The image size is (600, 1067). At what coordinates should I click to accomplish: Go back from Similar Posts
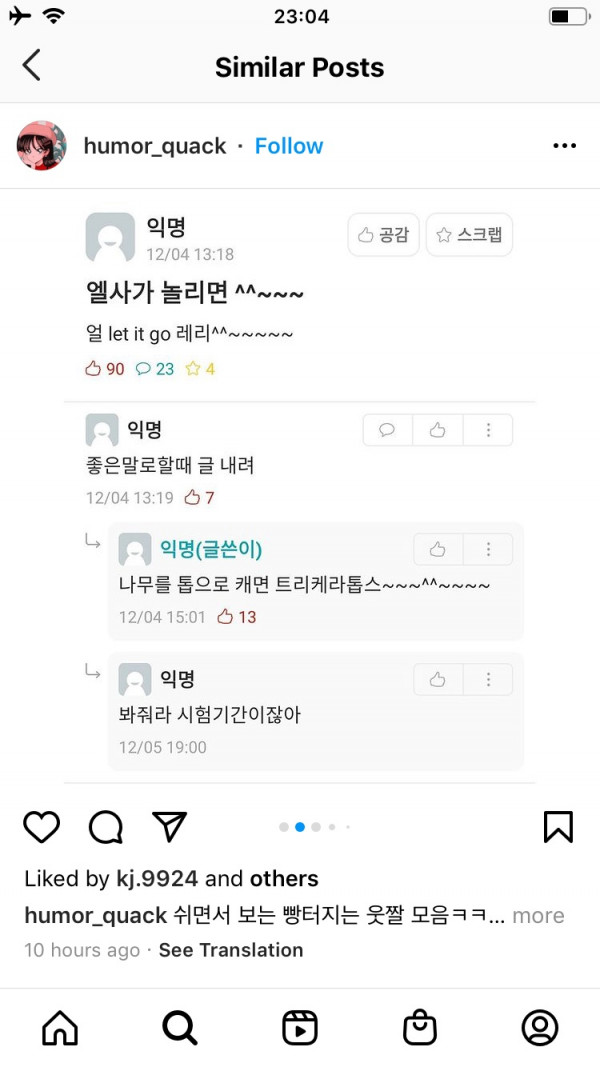32,66
